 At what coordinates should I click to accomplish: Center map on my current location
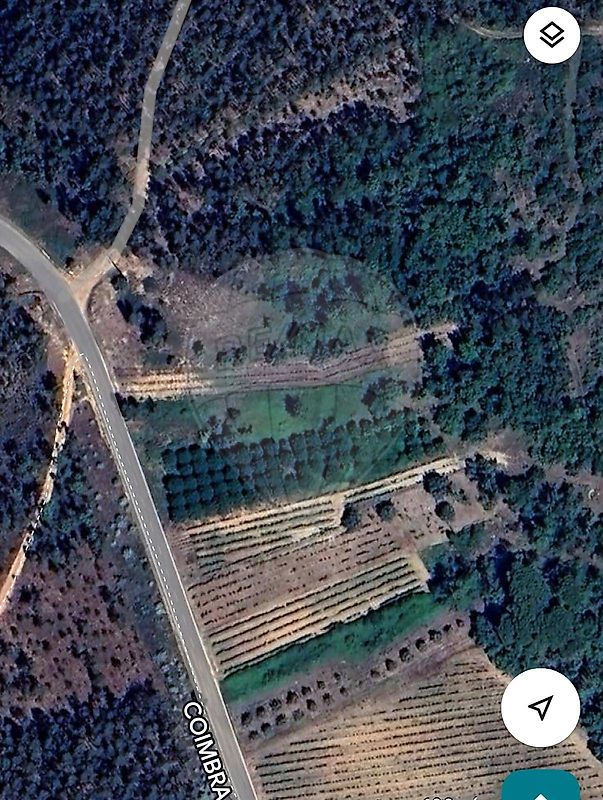[540, 707]
